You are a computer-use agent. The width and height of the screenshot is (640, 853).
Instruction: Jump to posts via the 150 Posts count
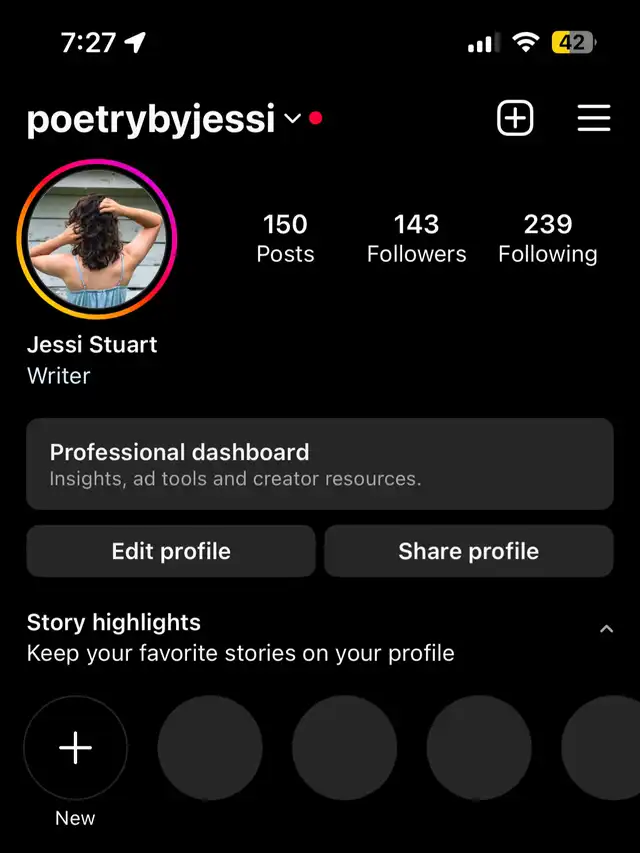point(285,239)
